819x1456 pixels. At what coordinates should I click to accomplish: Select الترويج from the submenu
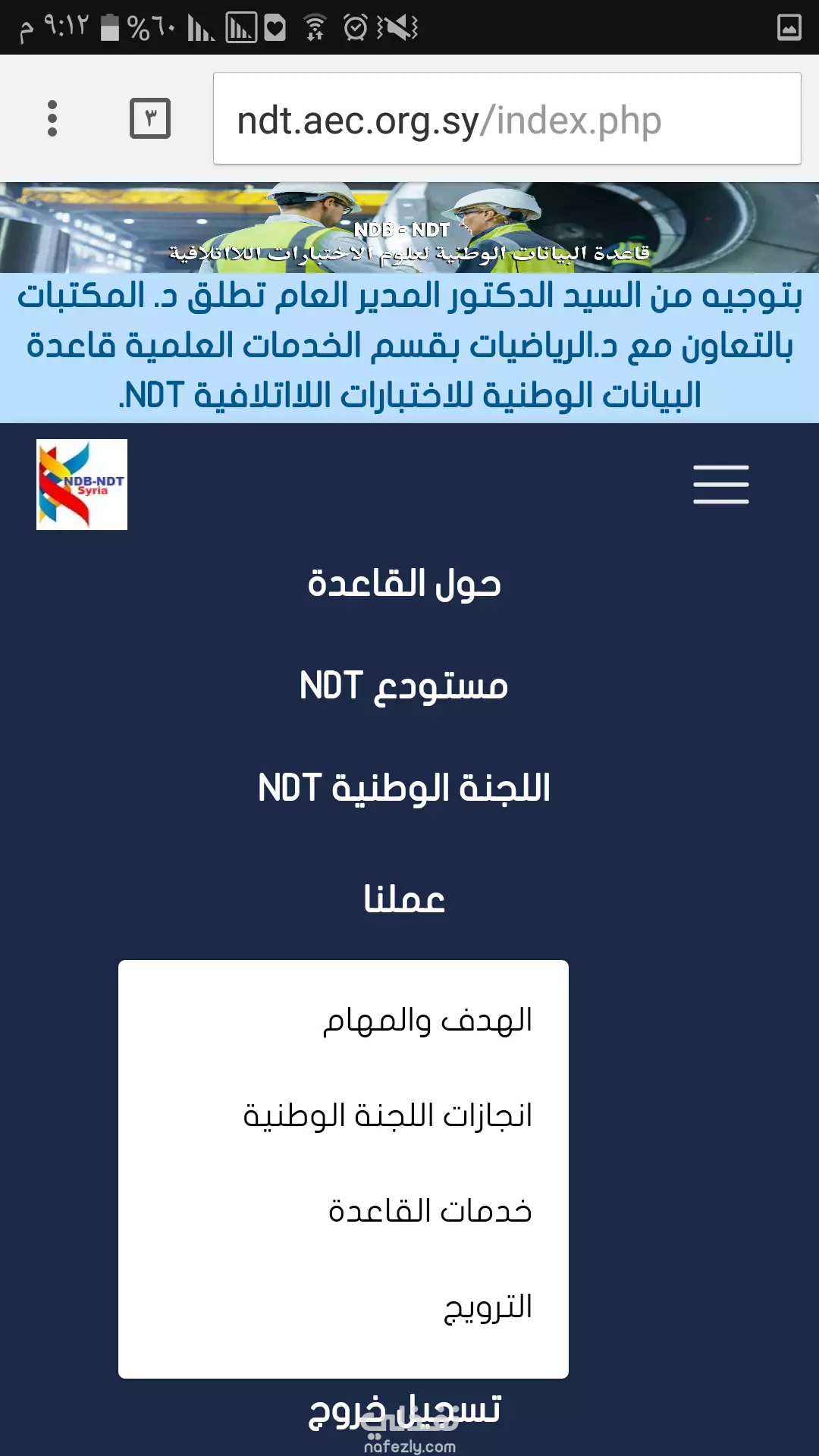(488, 1307)
